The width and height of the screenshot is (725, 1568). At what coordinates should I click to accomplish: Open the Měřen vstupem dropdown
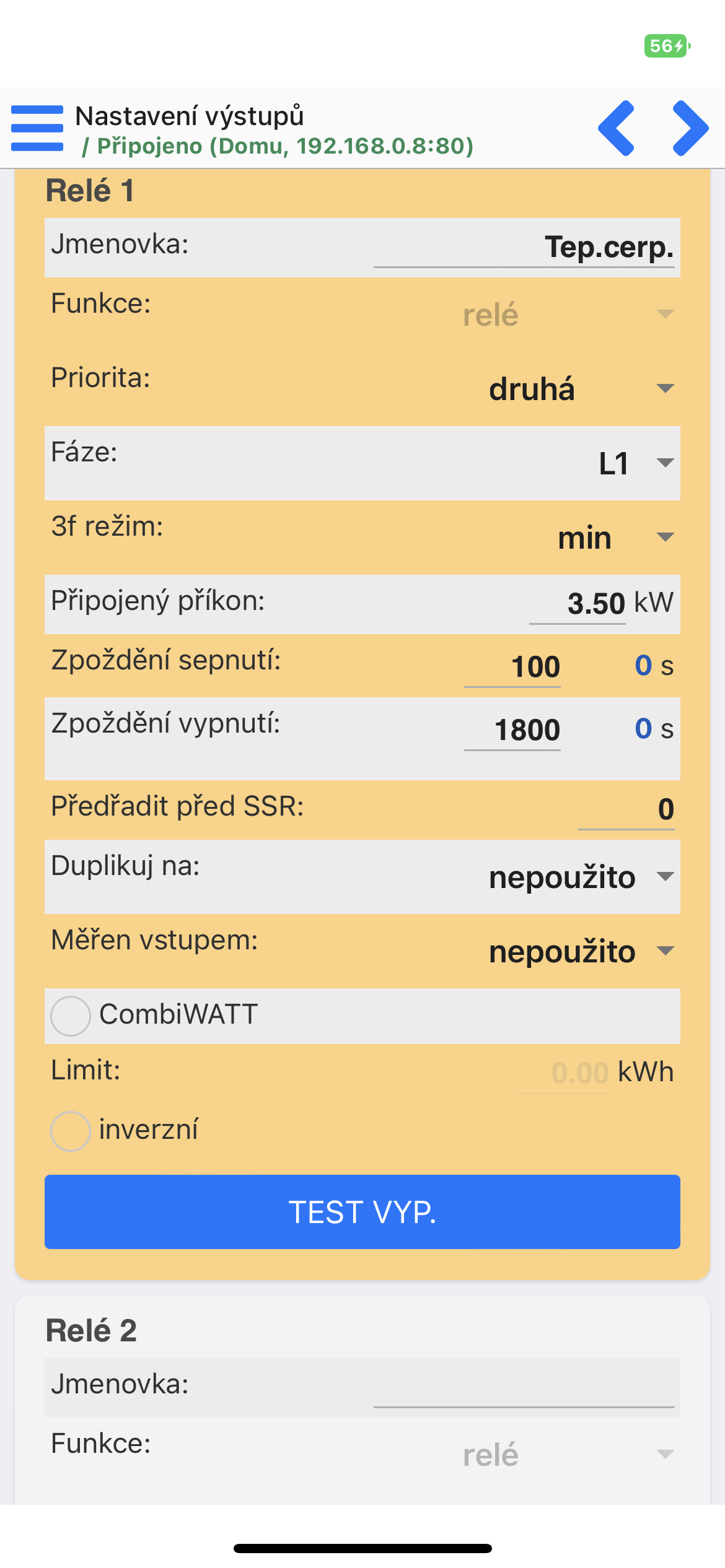[x=579, y=952]
